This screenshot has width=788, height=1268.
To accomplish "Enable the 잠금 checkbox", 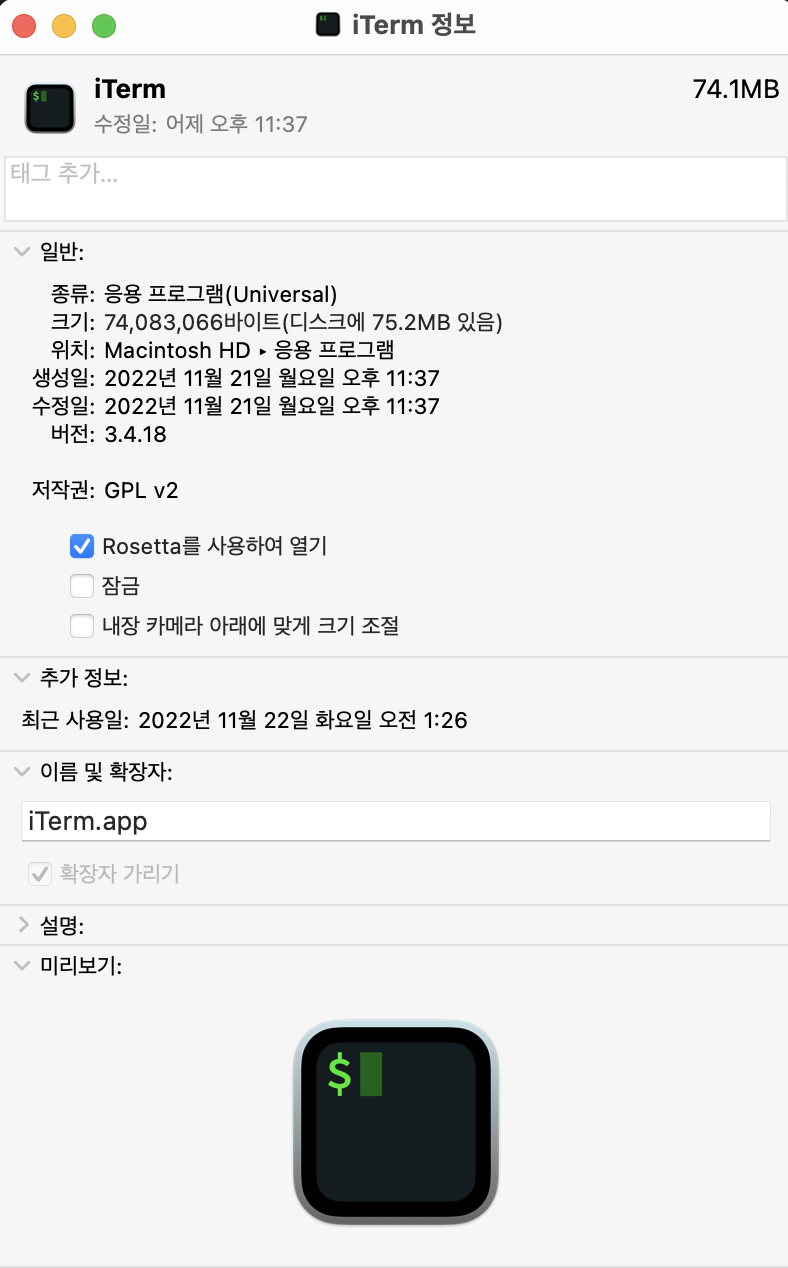I will [x=82, y=586].
